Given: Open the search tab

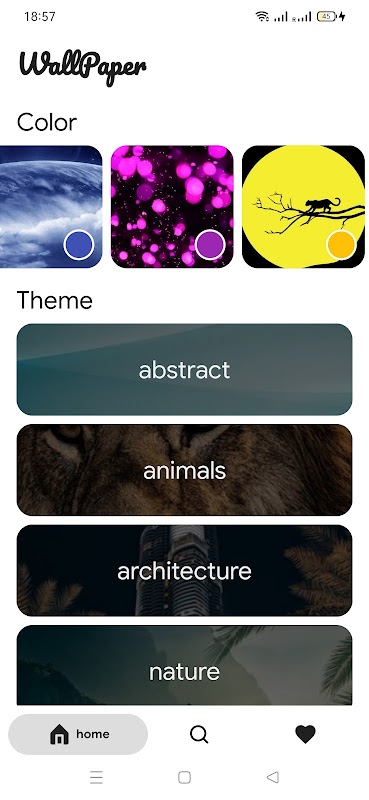Looking at the screenshot, I should pyautogui.click(x=199, y=734).
